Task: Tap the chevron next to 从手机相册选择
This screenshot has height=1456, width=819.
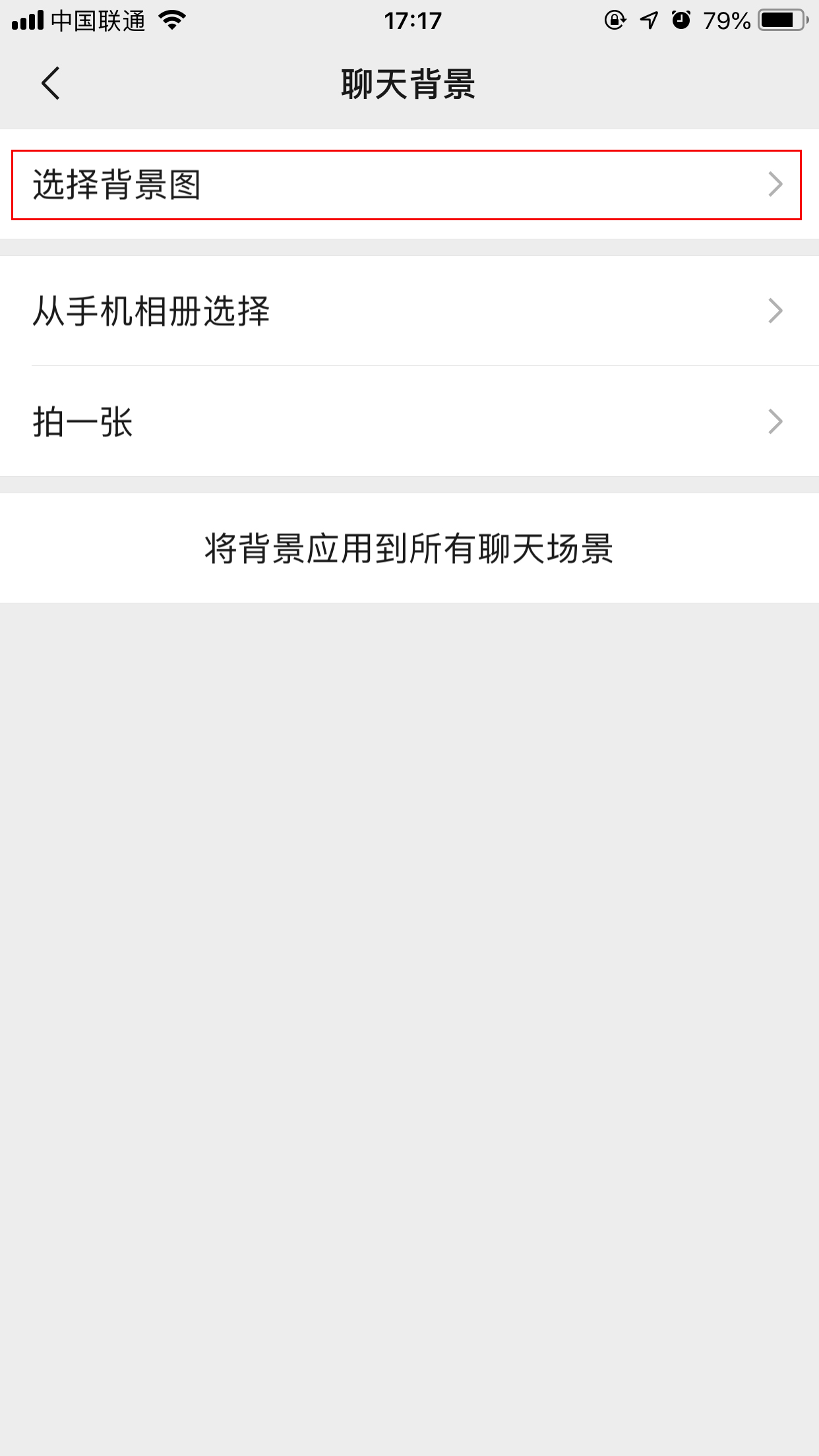Action: (x=777, y=312)
